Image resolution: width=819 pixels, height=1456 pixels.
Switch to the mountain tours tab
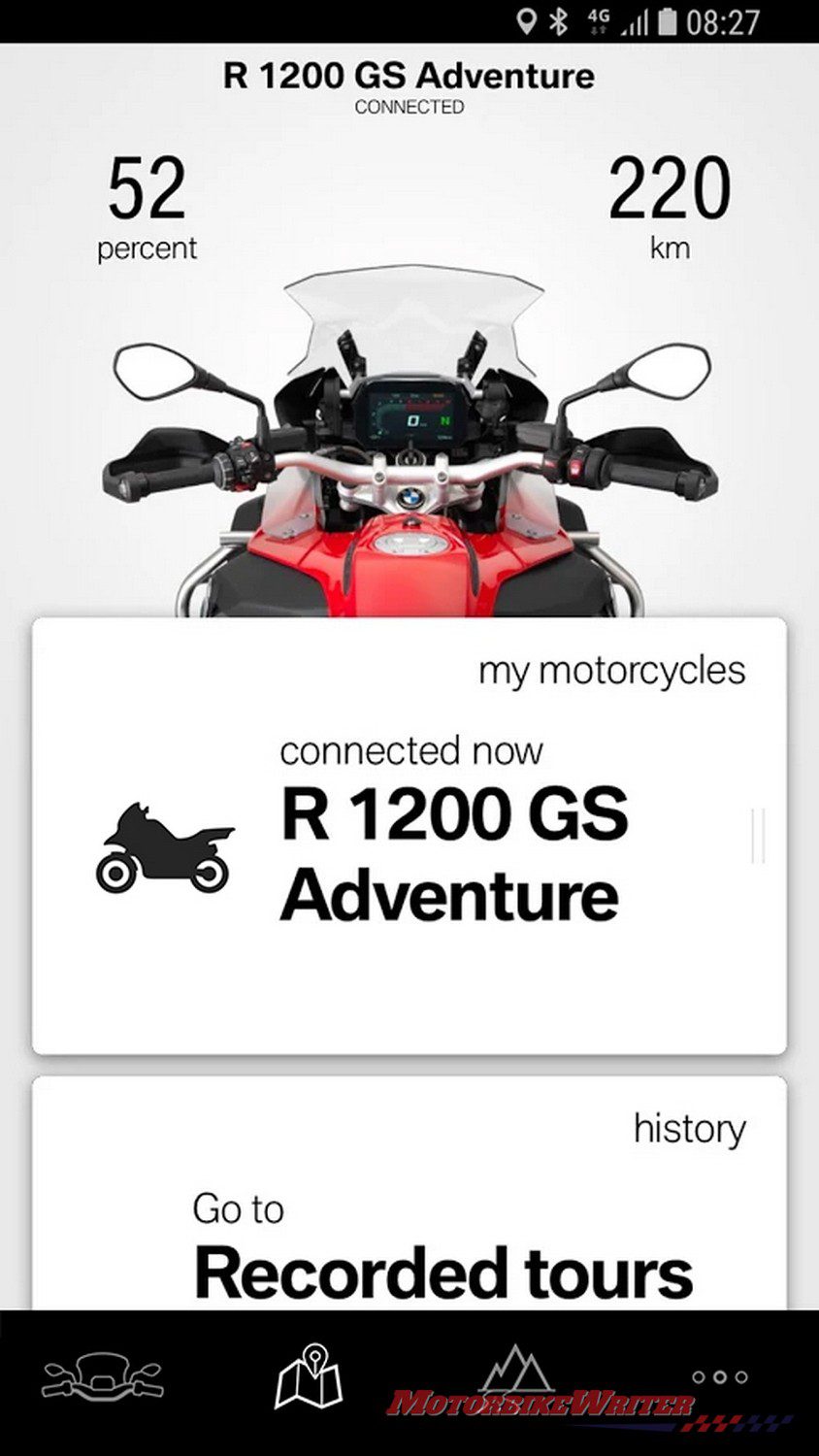pos(516,1371)
